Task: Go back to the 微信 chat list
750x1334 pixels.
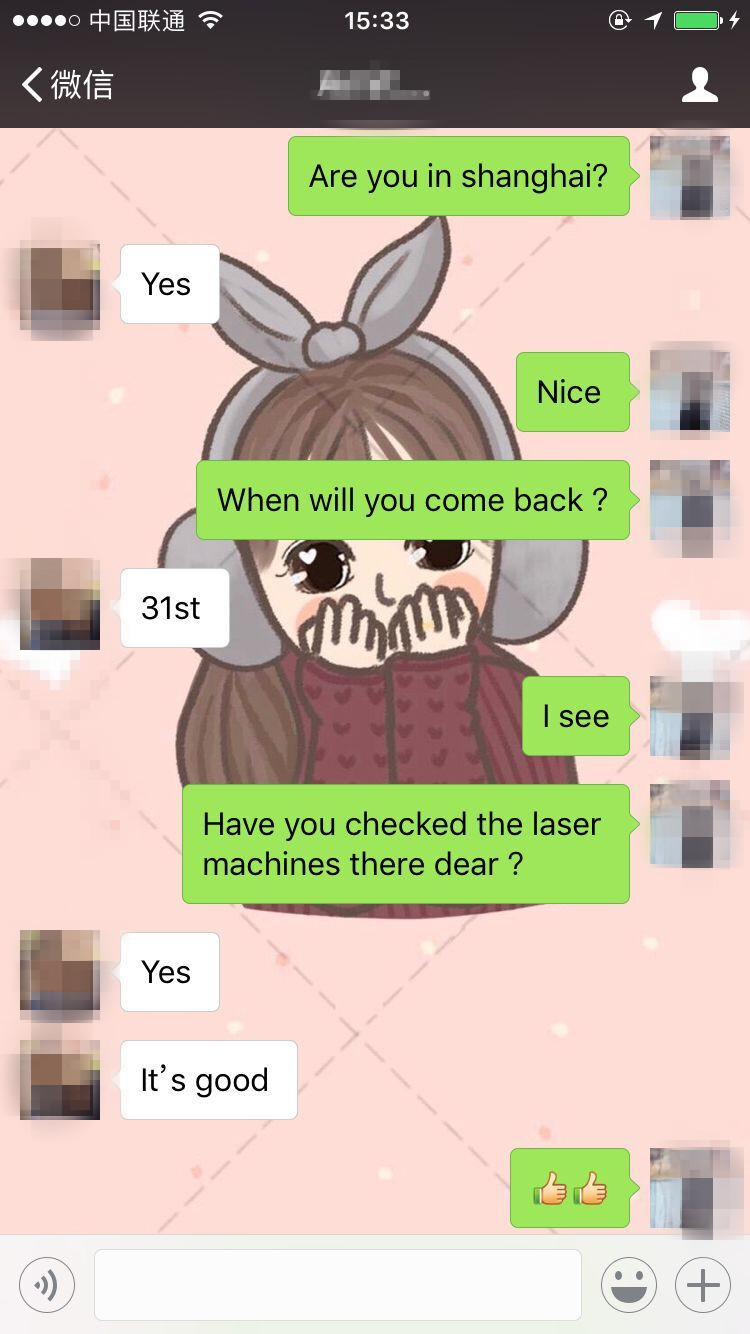Action: [66, 85]
